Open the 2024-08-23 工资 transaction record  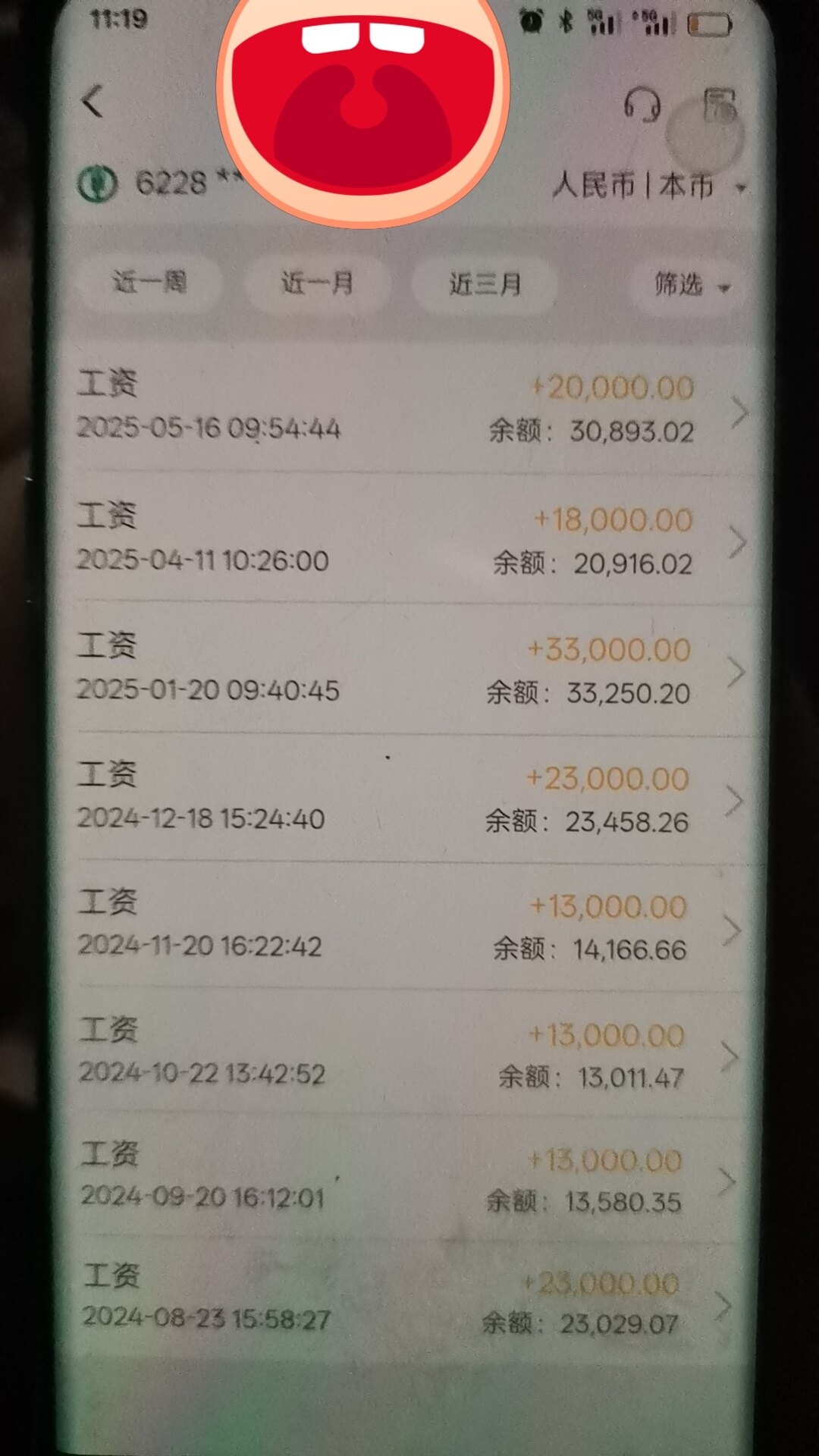[x=409, y=1302]
